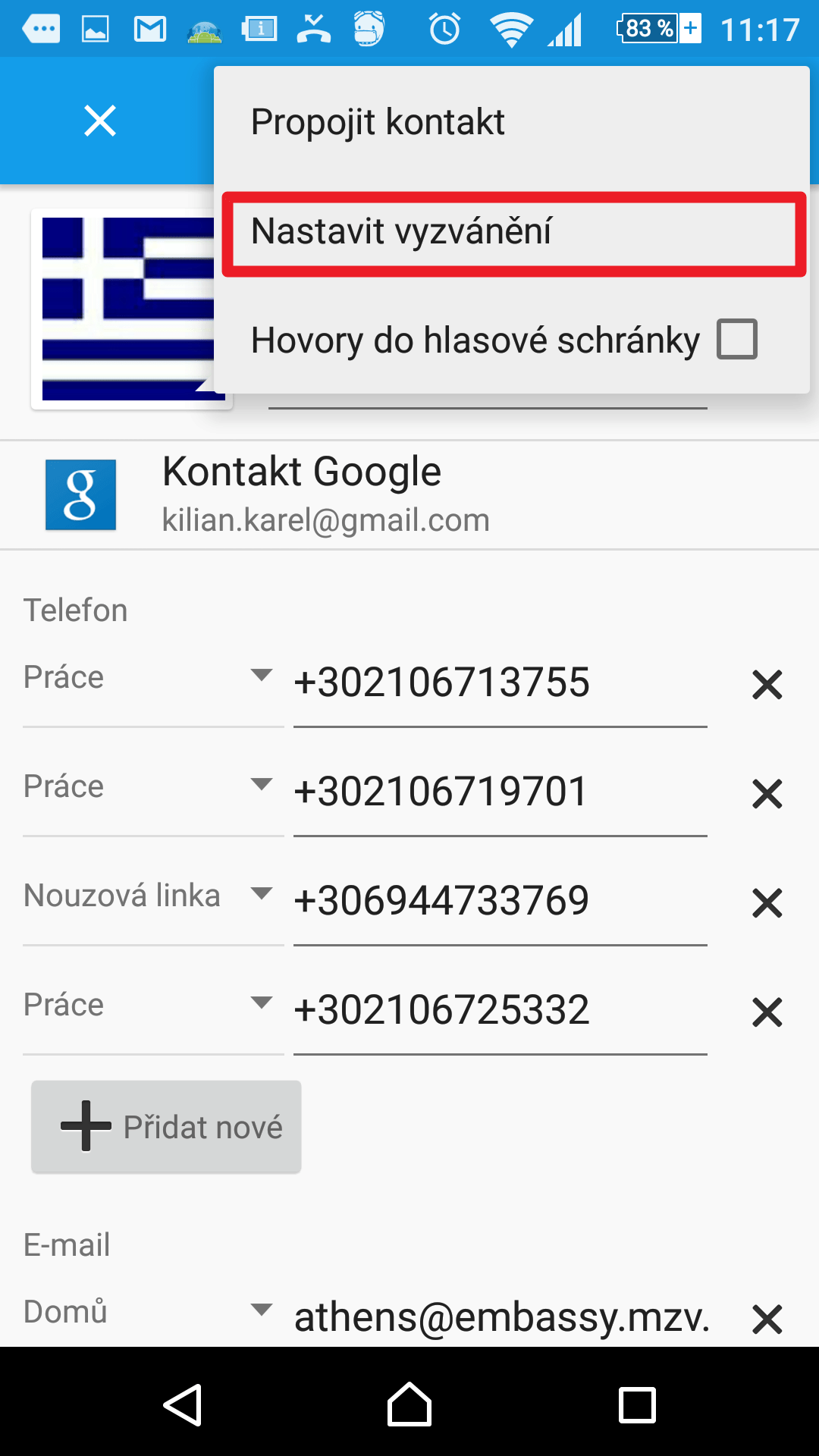Edit phone number +302106725332
This screenshot has height=1456, width=819.
pyautogui.click(x=500, y=1009)
